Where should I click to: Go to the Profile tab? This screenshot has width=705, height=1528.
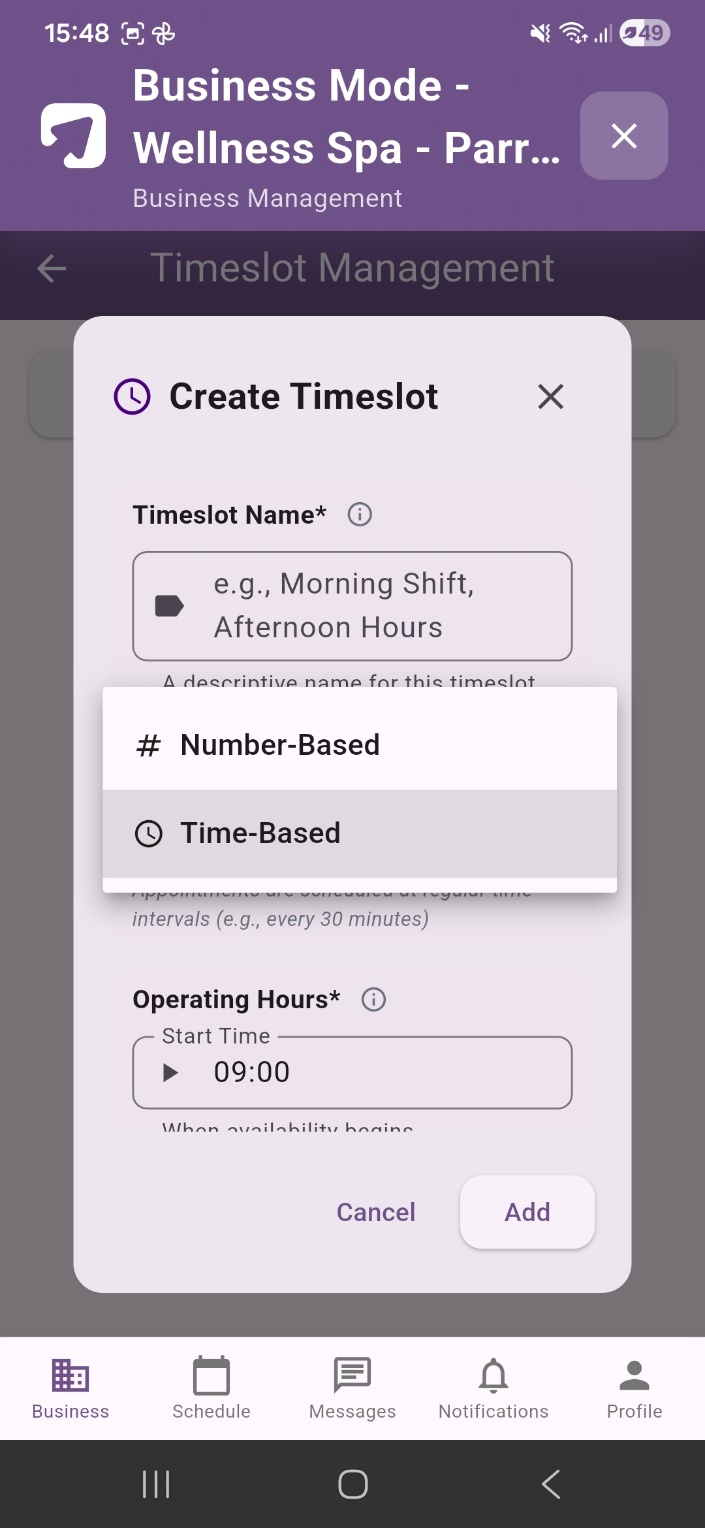coord(634,1389)
